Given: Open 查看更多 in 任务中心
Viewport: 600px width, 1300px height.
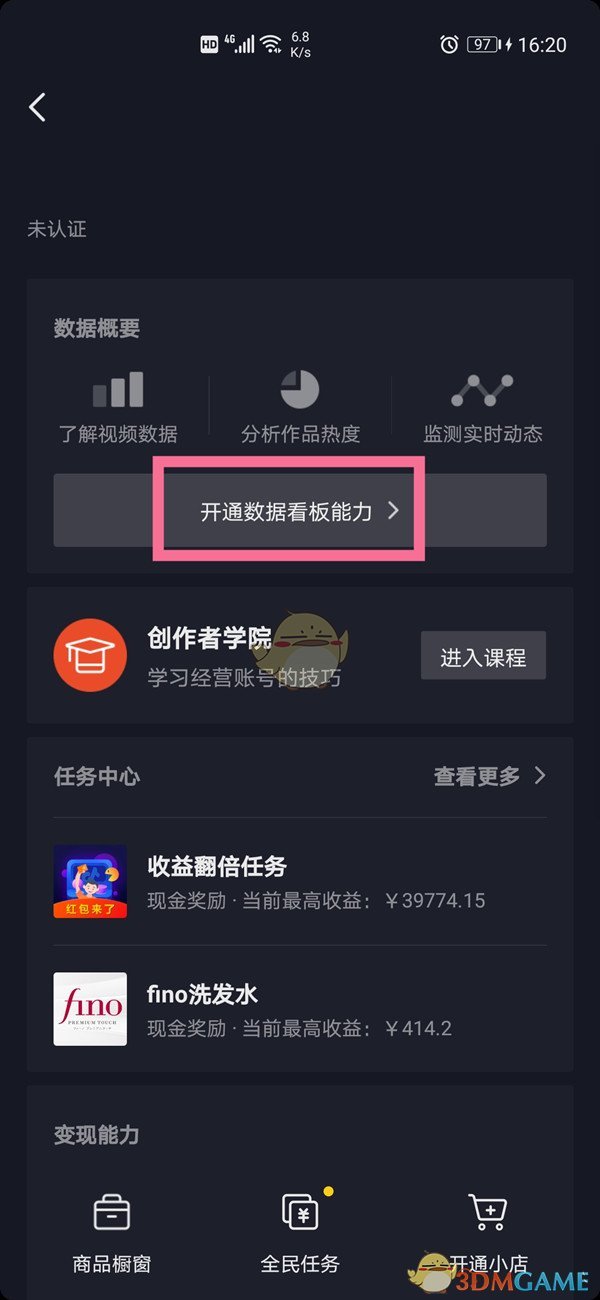Looking at the screenshot, I should pyautogui.click(x=490, y=776).
